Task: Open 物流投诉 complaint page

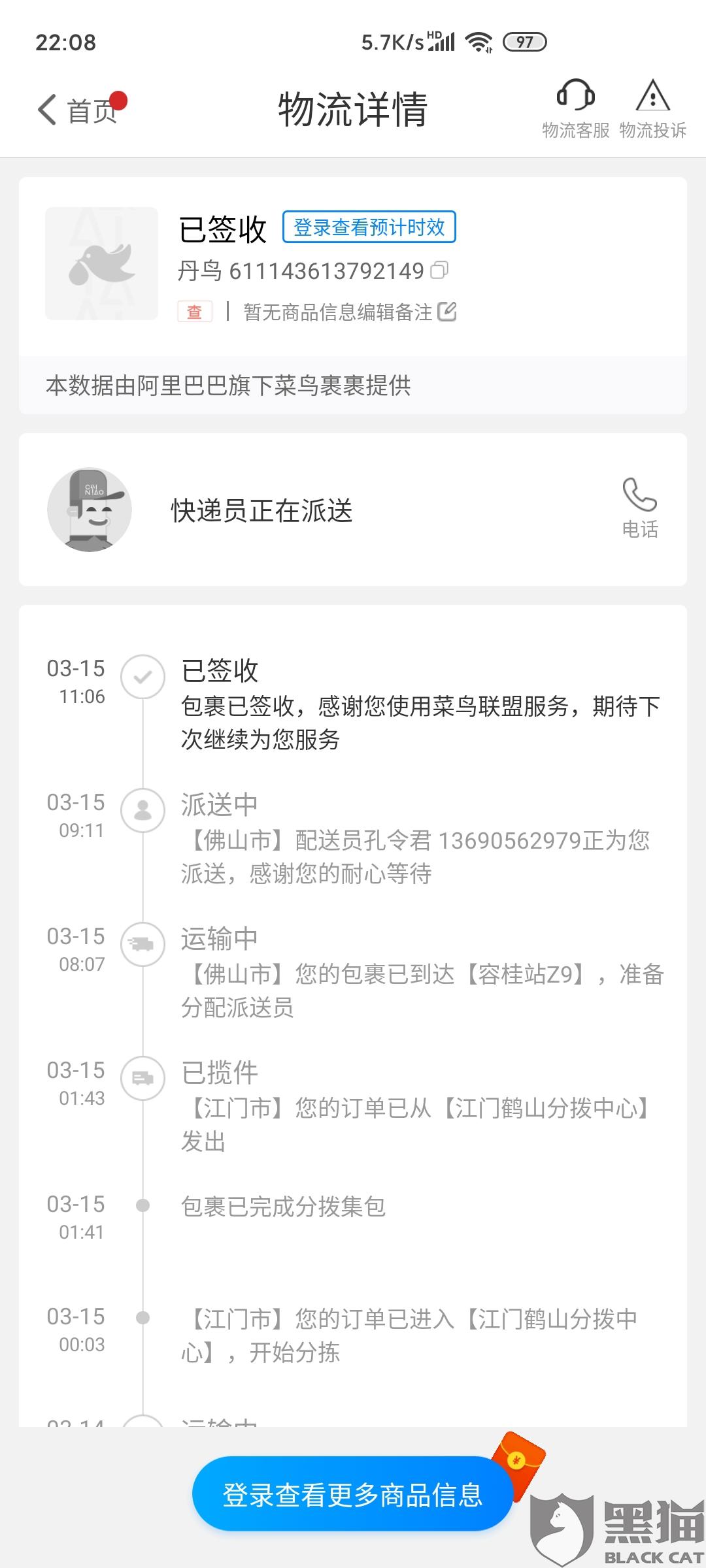Action: point(652,108)
